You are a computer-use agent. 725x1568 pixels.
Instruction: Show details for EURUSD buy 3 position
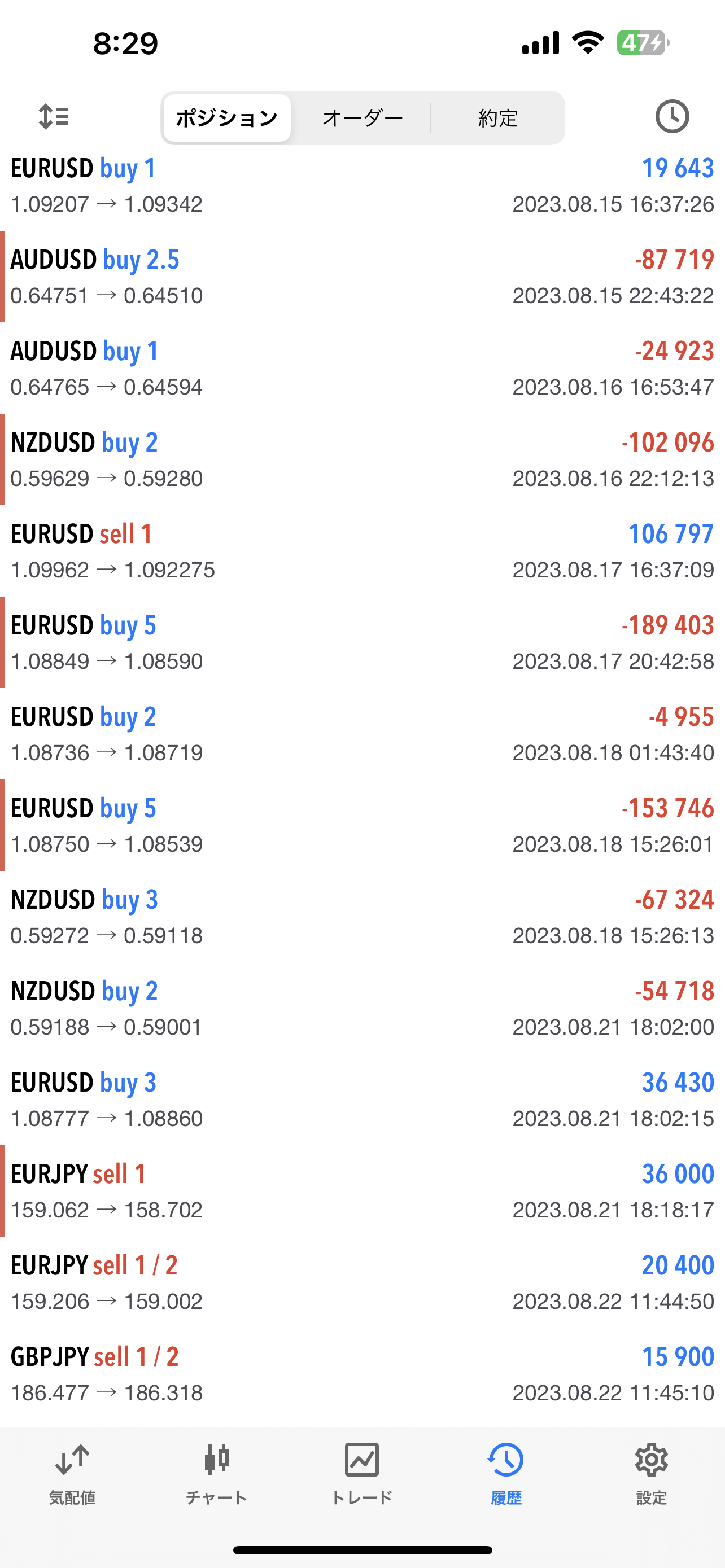362,1100
